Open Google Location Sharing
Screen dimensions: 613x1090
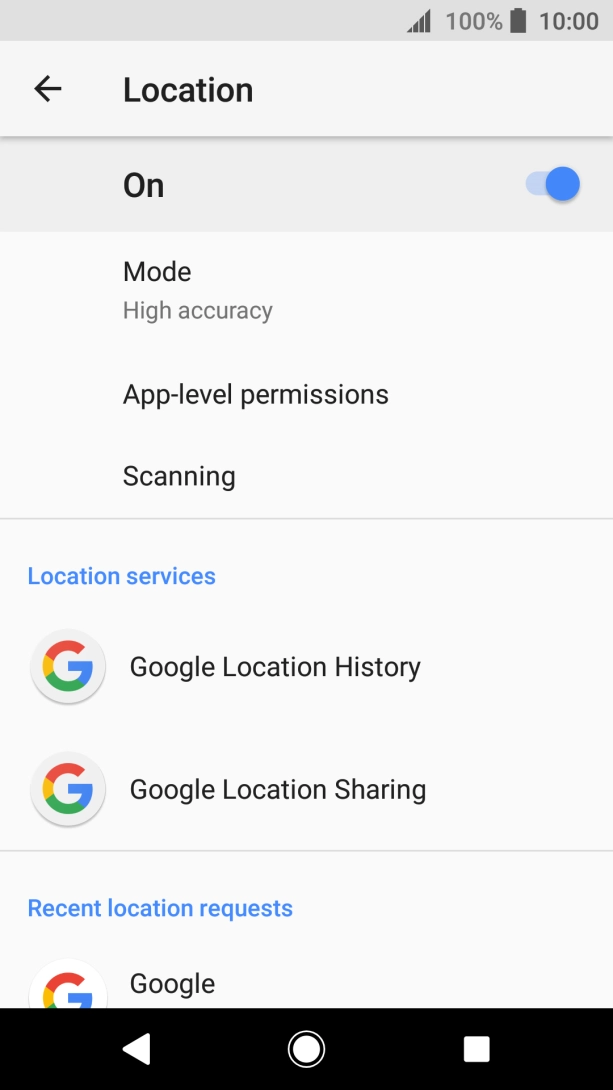pyautogui.click(x=278, y=789)
